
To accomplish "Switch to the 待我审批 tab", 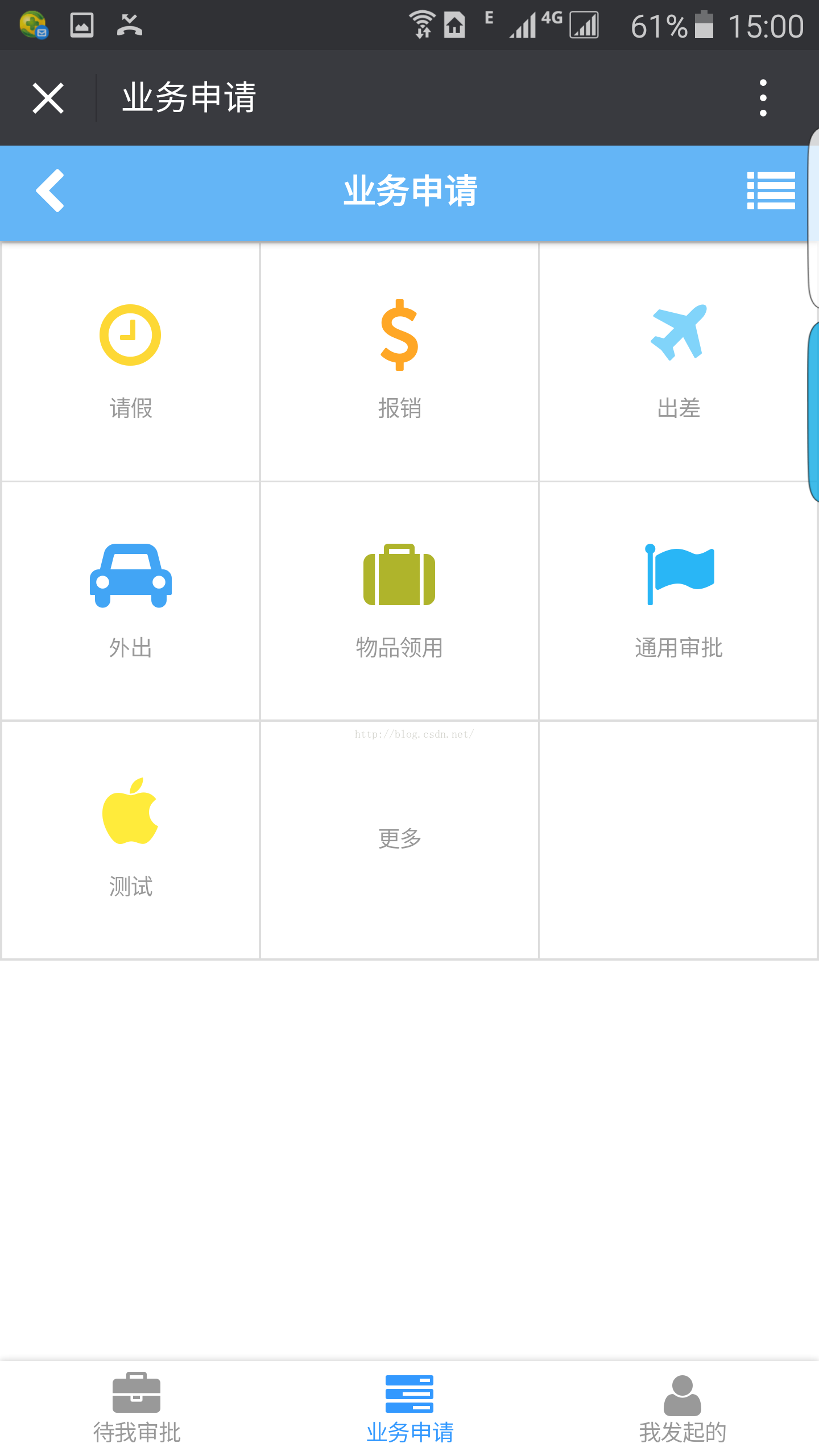I will [x=136, y=1408].
